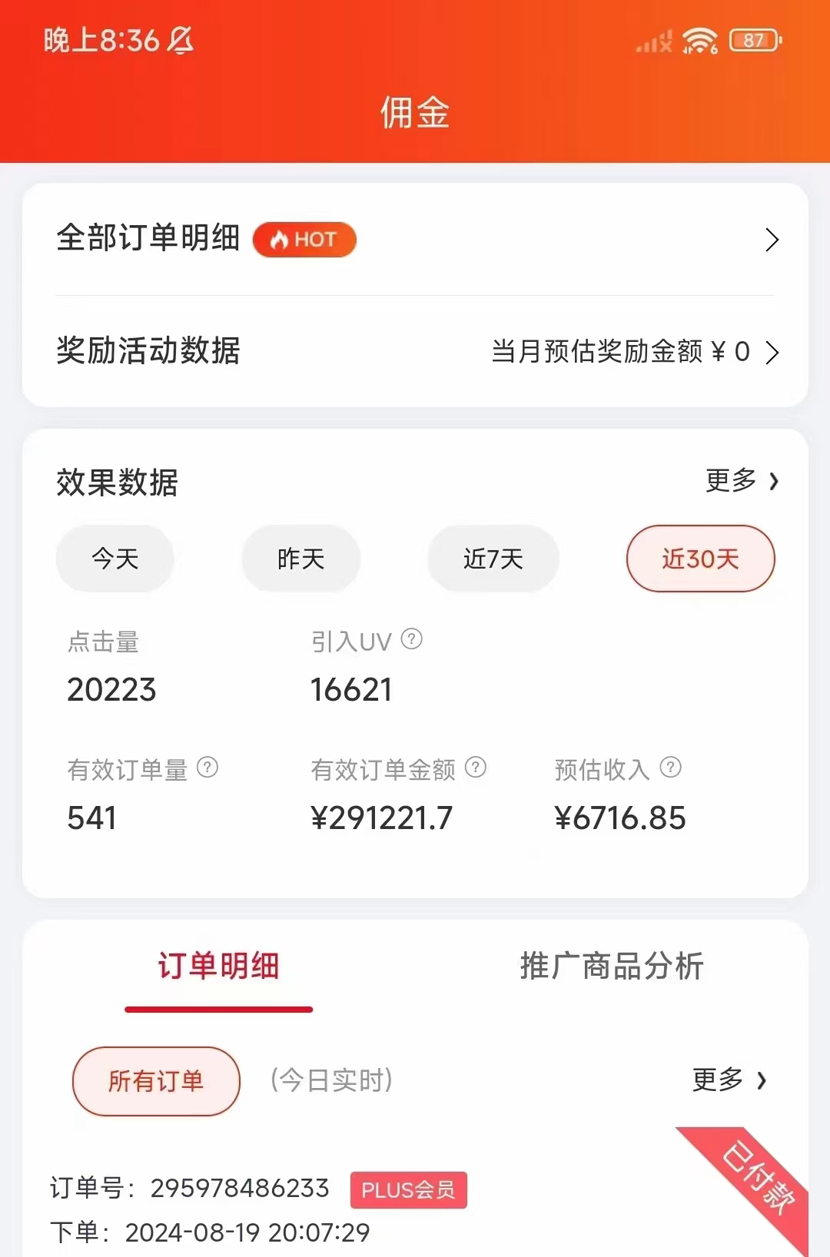Switch to the 推广商品分析 tab
Image resolution: width=830 pixels, height=1257 pixels.
pyautogui.click(x=611, y=966)
